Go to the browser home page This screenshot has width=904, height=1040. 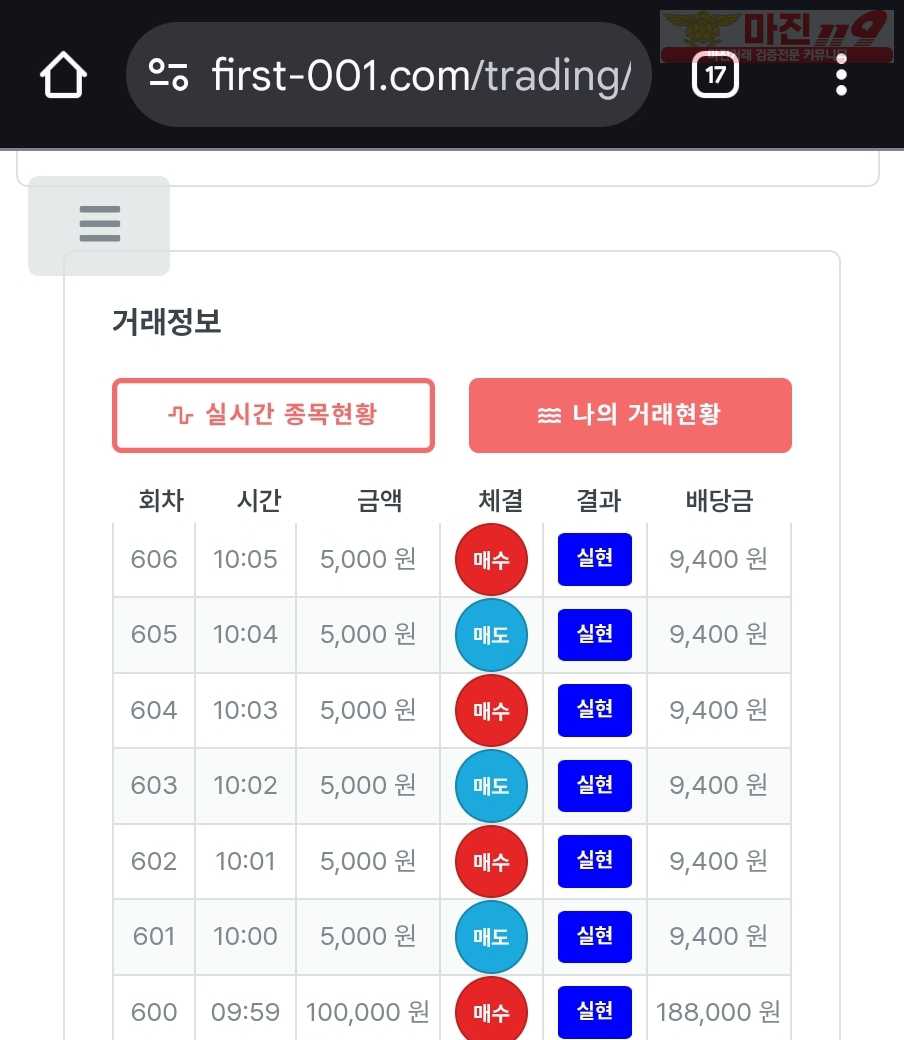point(63,75)
